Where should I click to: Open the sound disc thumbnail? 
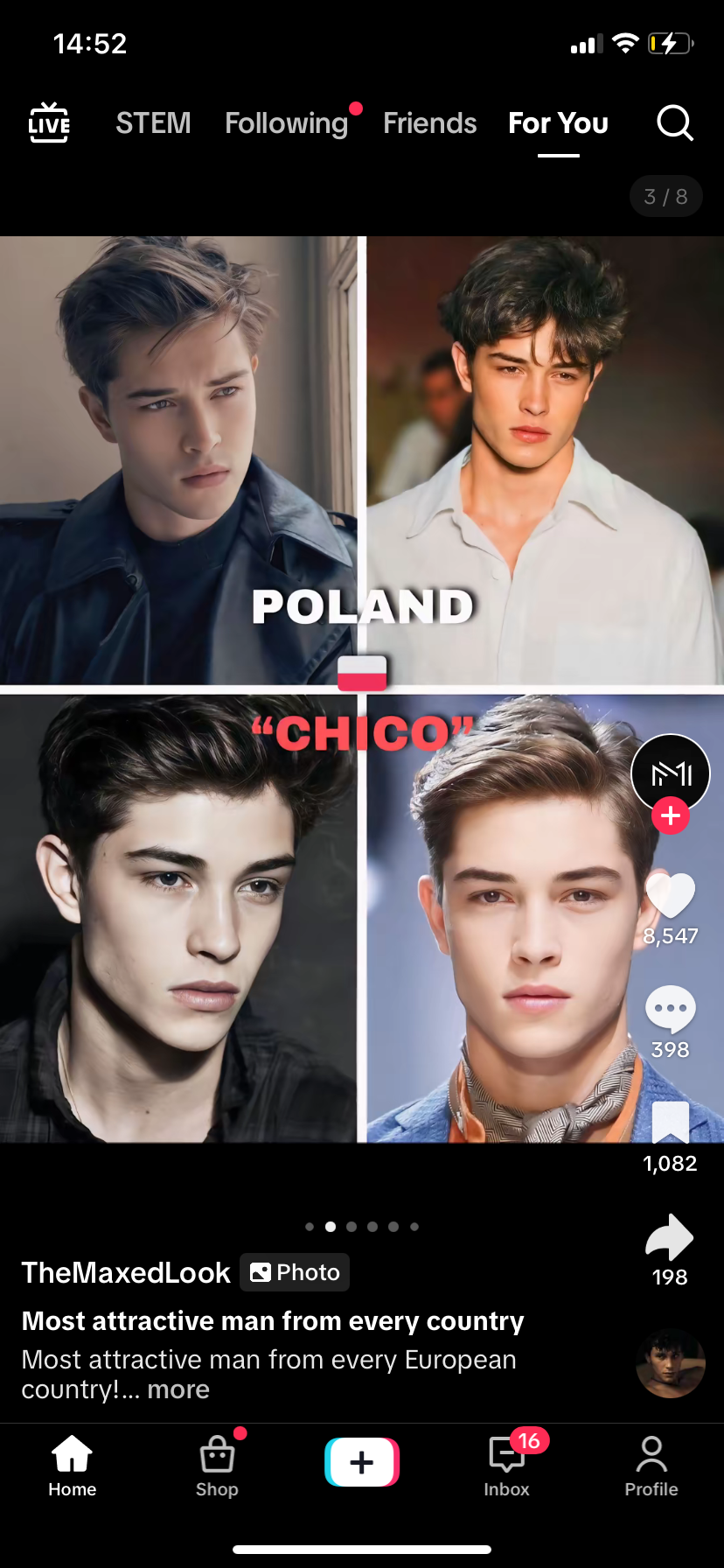pos(670,1363)
